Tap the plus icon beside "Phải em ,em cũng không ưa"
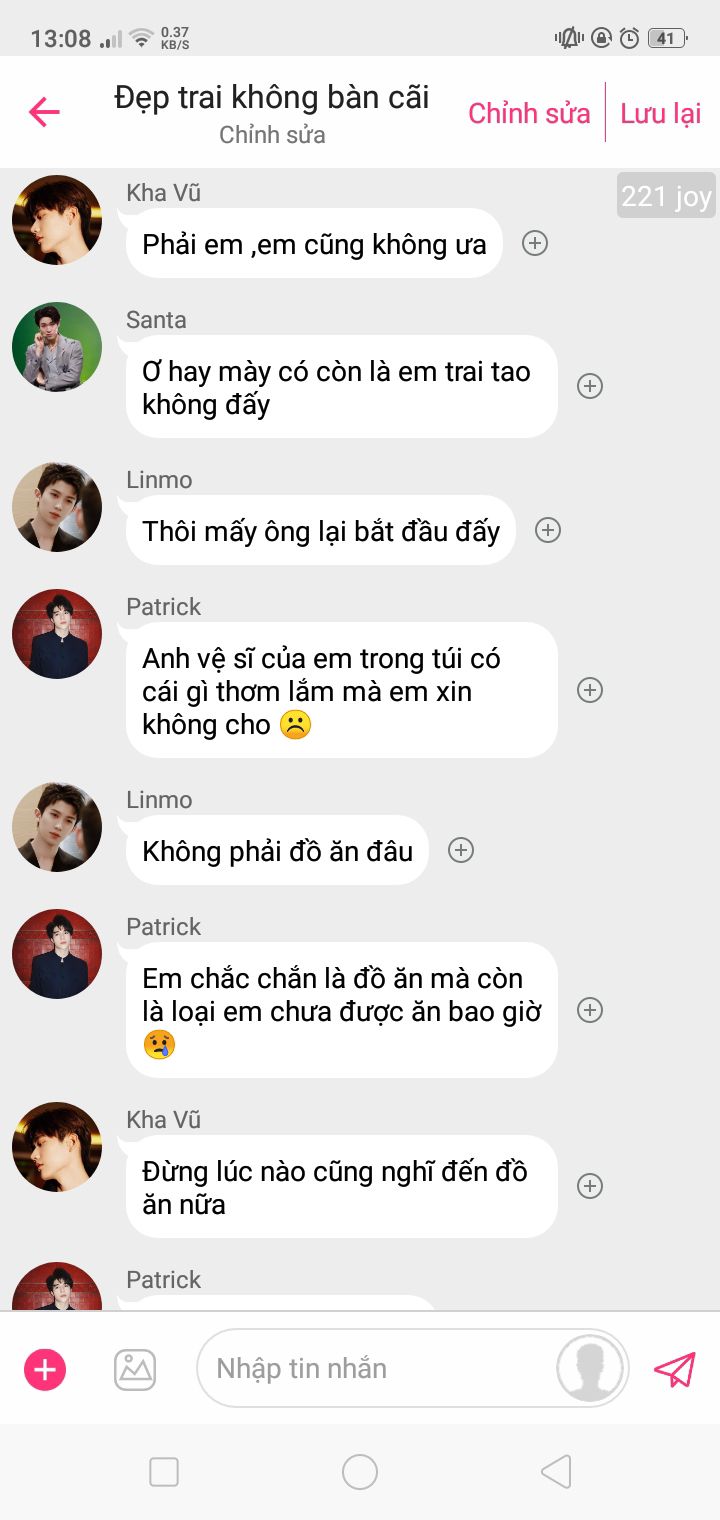This screenshot has height=1520, width=720. [x=536, y=243]
